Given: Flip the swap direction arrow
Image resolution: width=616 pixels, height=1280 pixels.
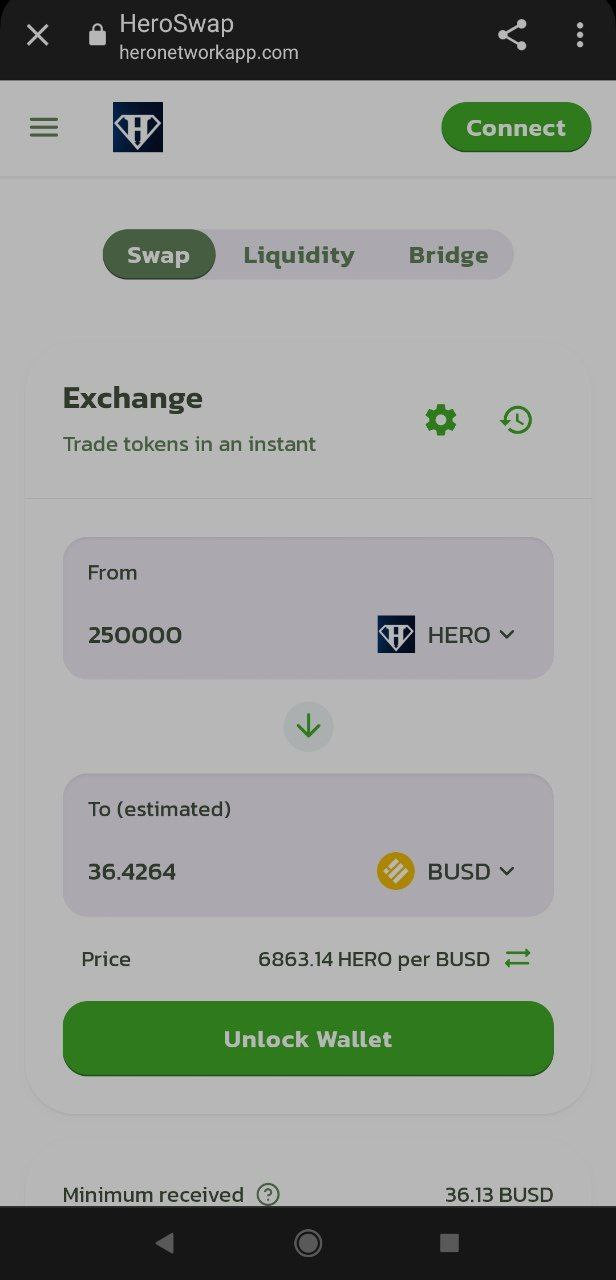Looking at the screenshot, I should coord(308,727).
